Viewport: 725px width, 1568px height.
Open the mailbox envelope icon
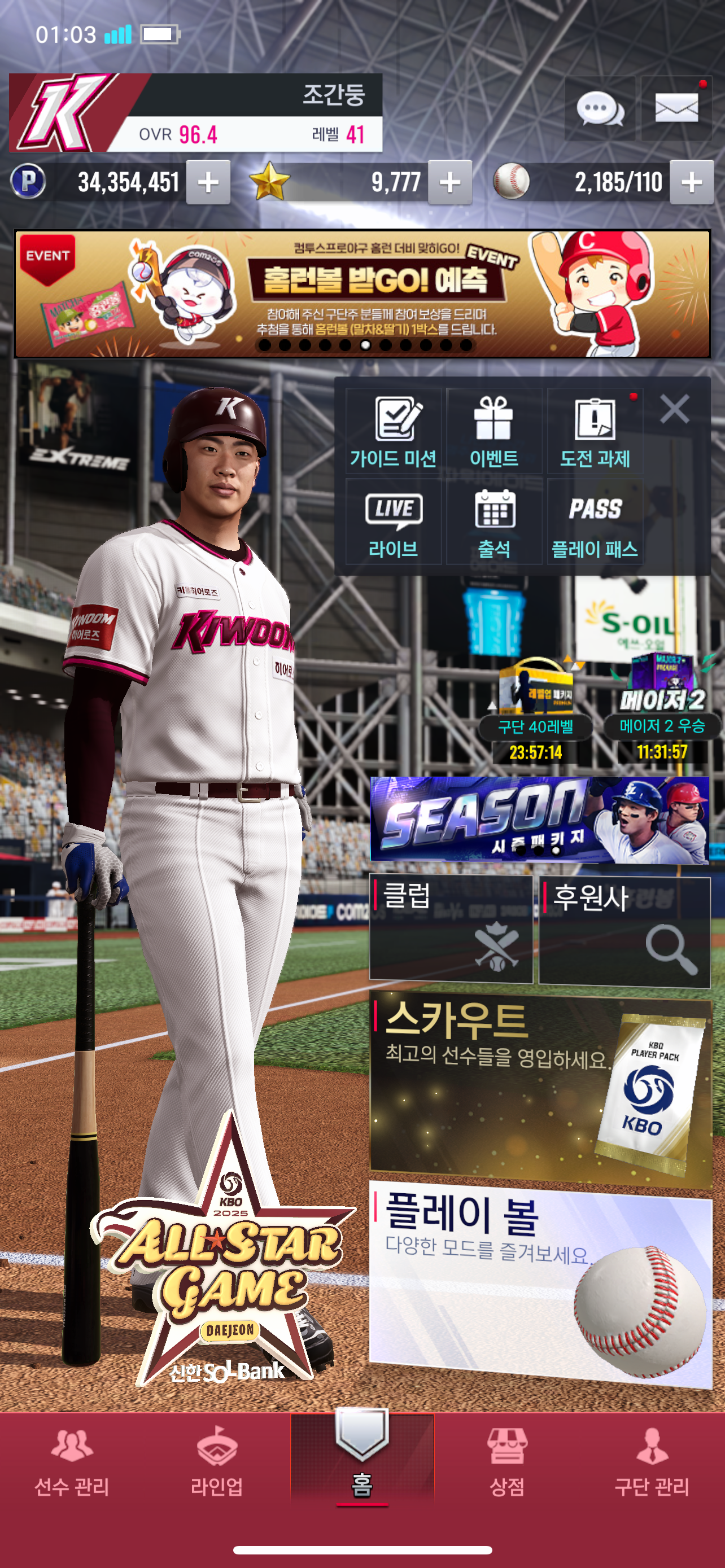coord(676,110)
